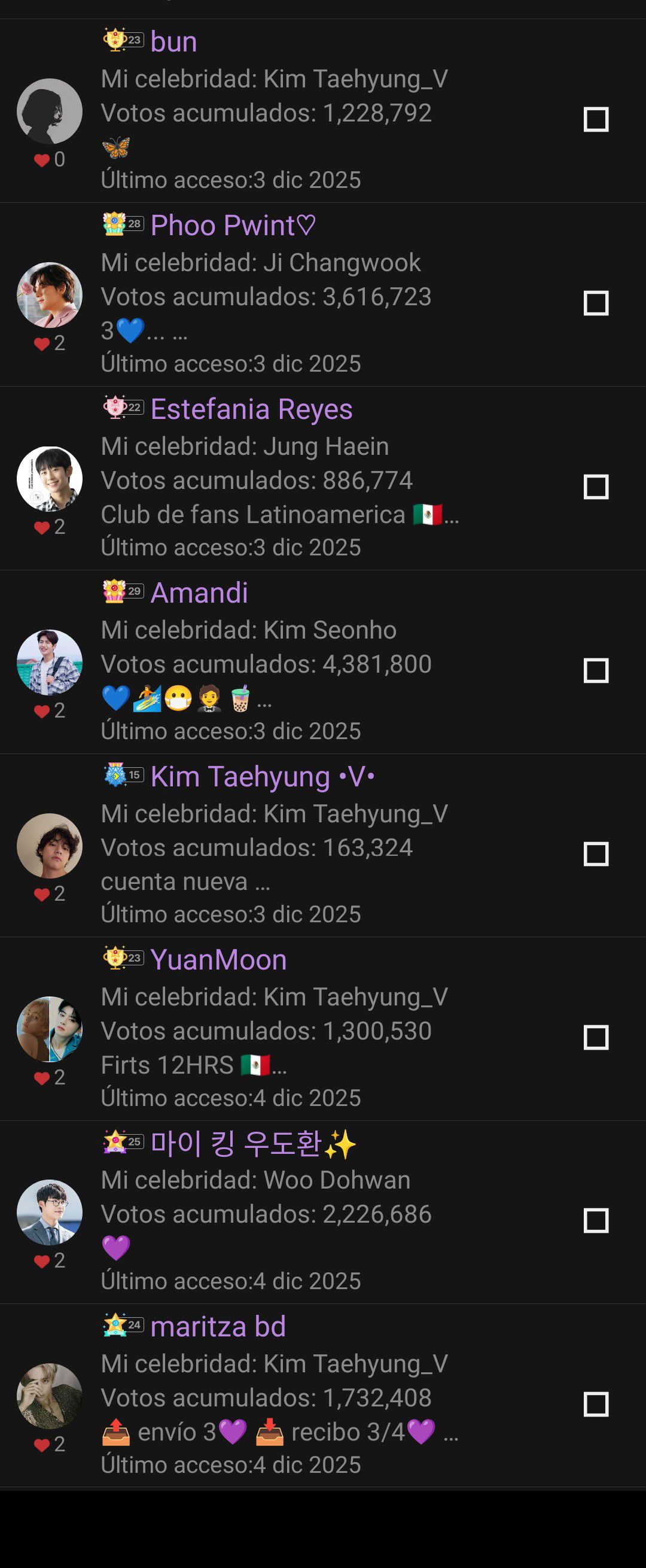Mark Amandi's checkbox
Screen dimensions: 646x1568
pyautogui.click(x=596, y=670)
